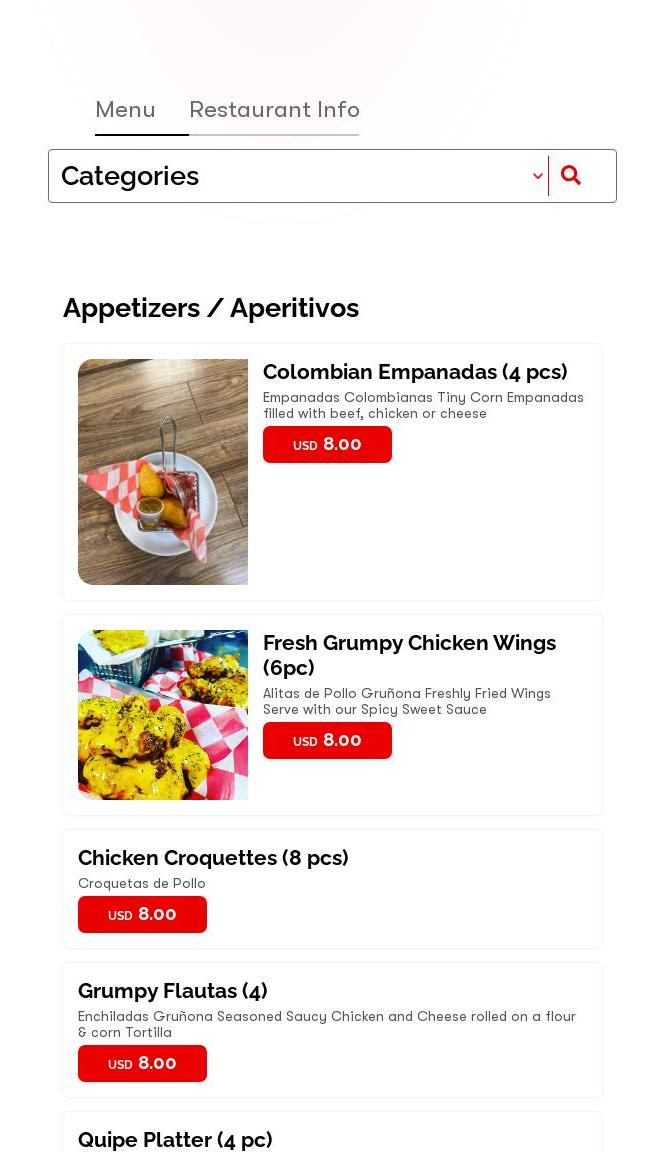Viewport: 645px width, 1152px height.
Task: Select the Fresh Grumpy Chicken Wings price button
Action: pyautogui.click(x=327, y=741)
